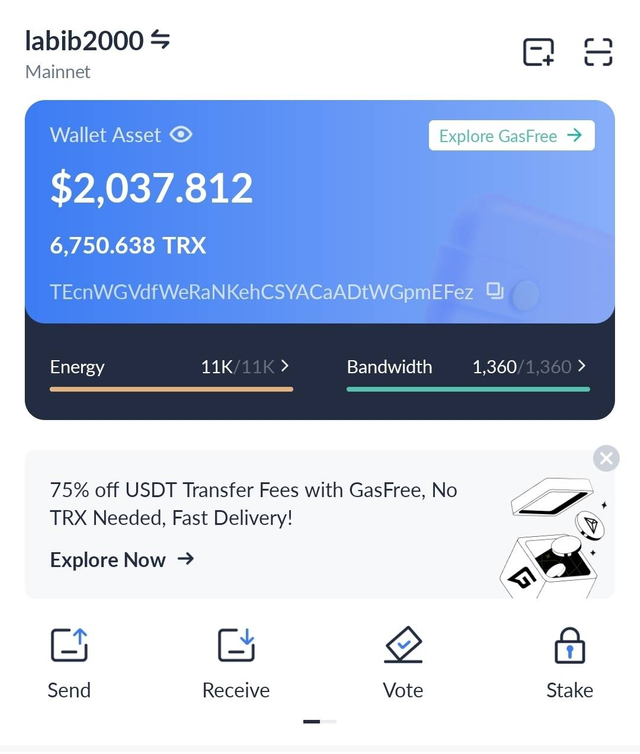
Task: Follow the Explore Now link
Action: [x=122, y=560]
